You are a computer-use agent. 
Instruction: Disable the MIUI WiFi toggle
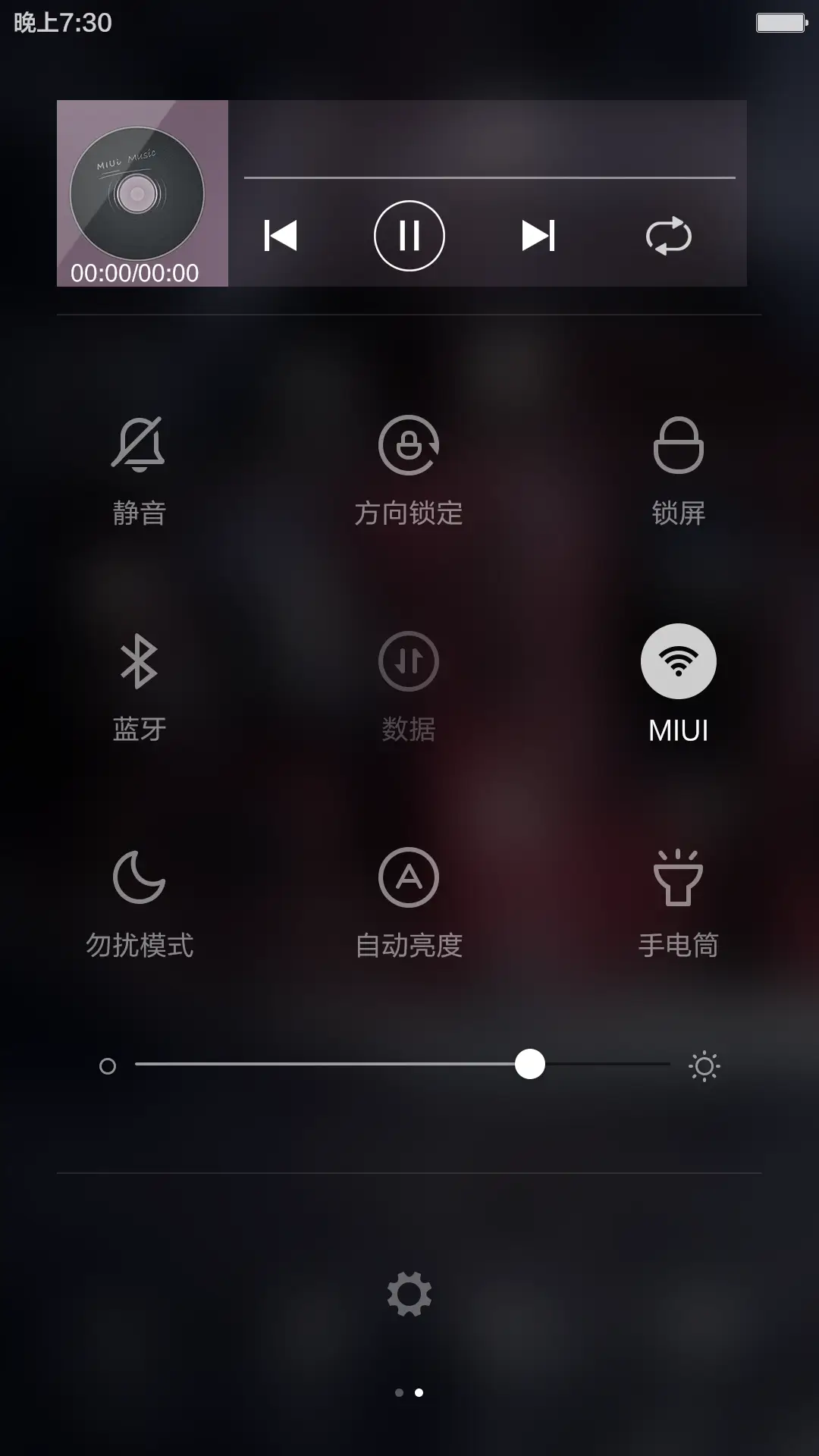pyautogui.click(x=677, y=661)
